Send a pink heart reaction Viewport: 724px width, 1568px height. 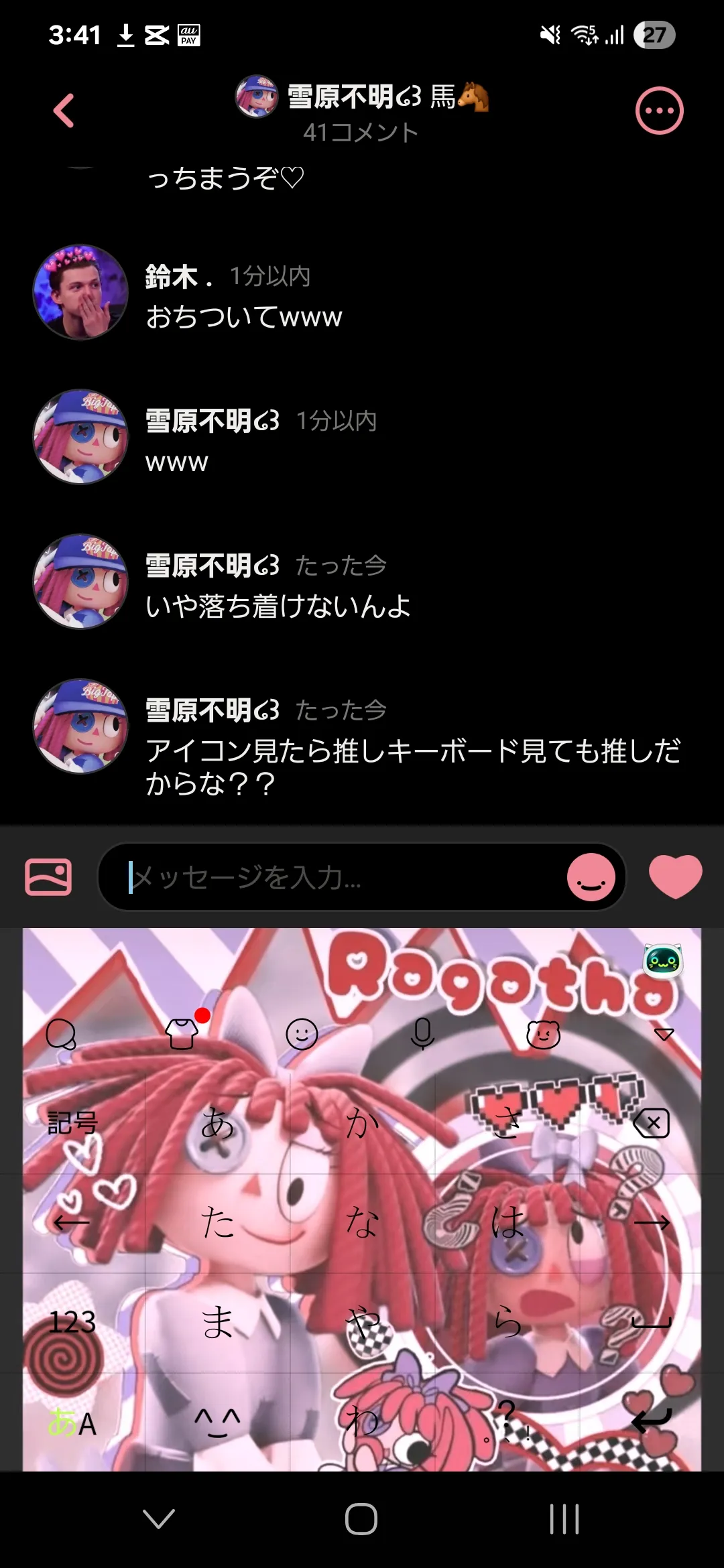click(675, 876)
